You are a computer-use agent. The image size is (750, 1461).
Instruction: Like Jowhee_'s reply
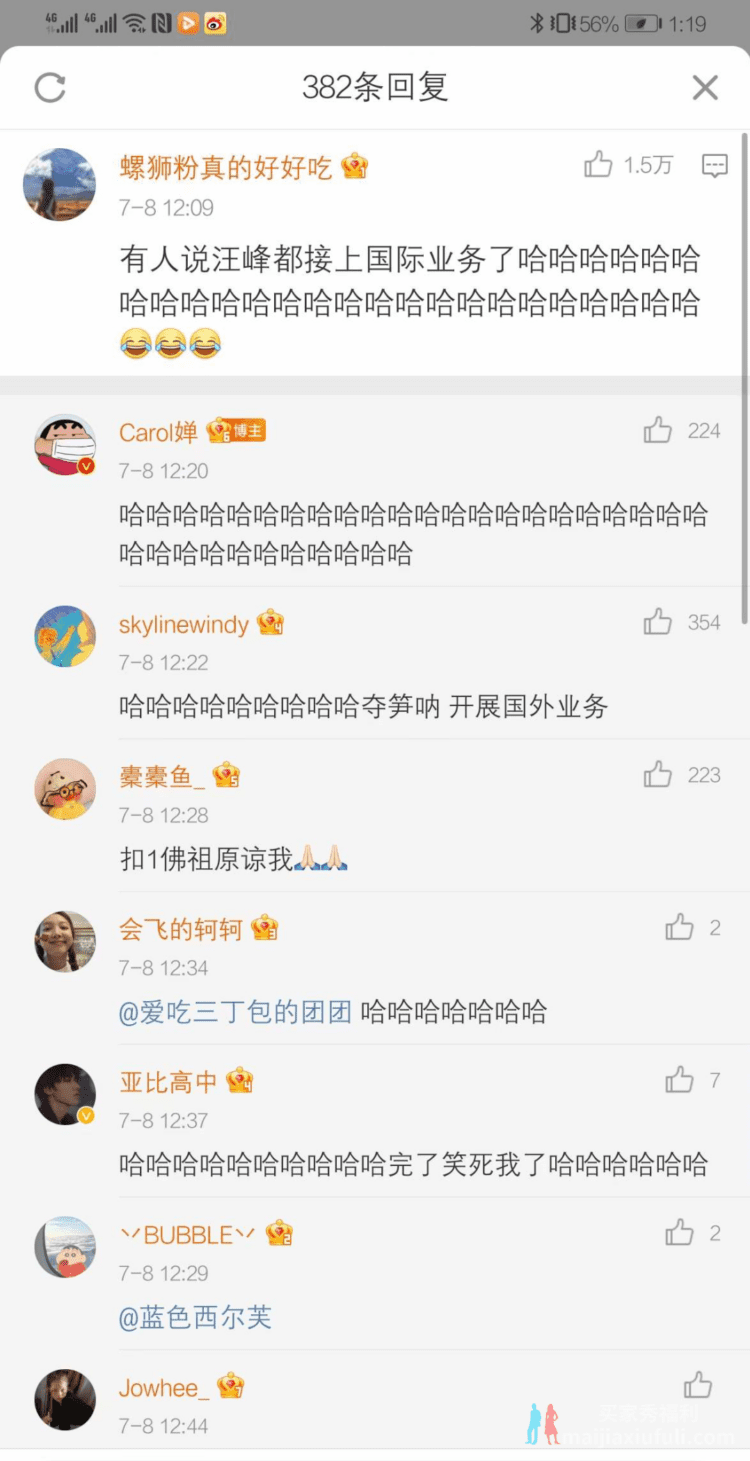coord(698,1386)
